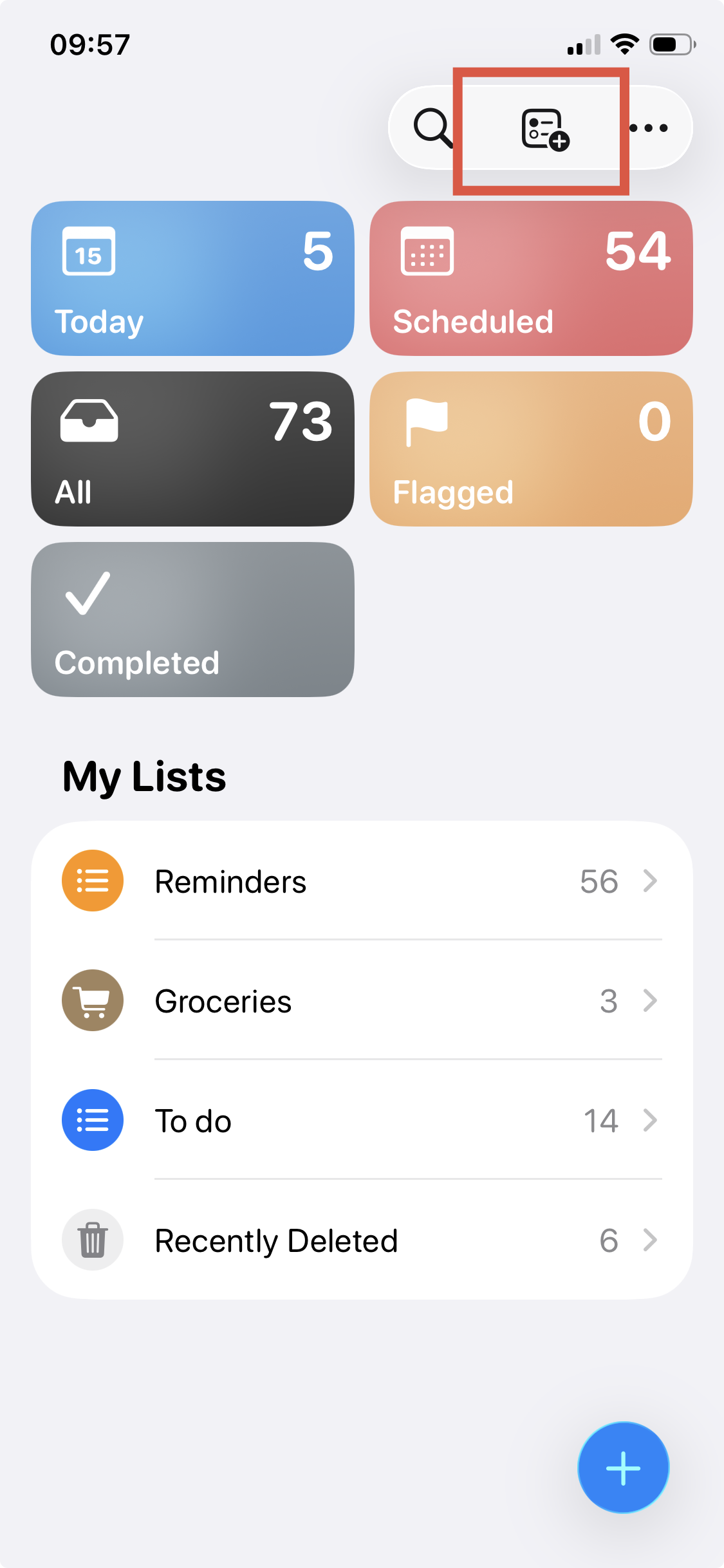724x1568 pixels.
Task: Create a new reminder with plus button
Action: [x=623, y=1468]
